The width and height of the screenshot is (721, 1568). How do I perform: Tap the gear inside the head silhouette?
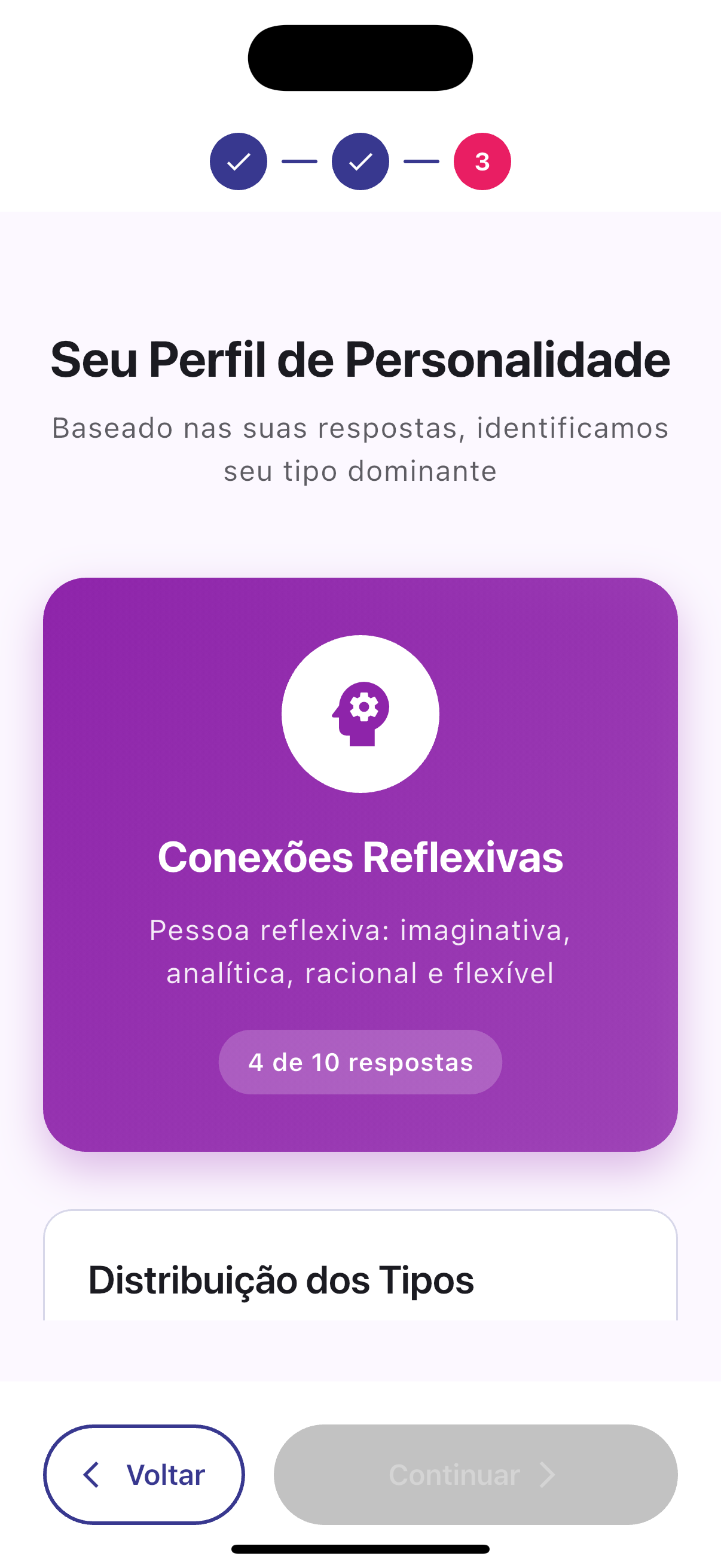click(x=366, y=706)
